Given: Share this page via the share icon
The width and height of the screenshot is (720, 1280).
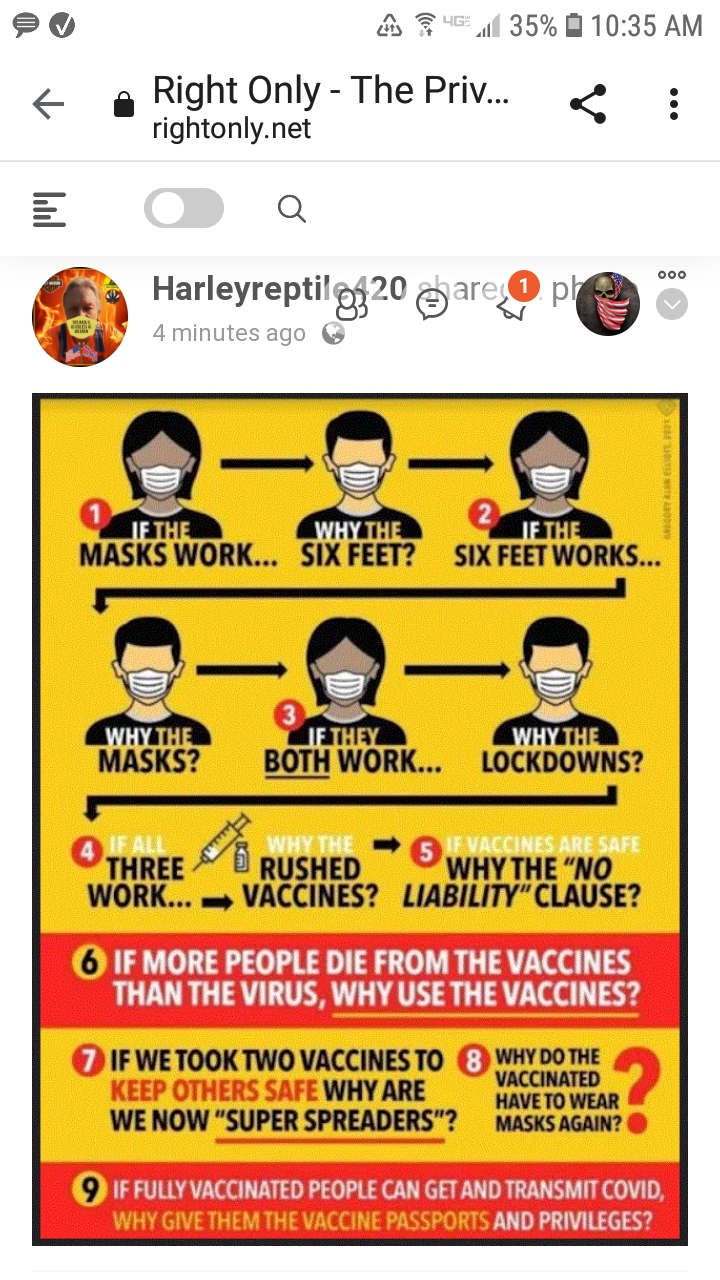Looking at the screenshot, I should [x=588, y=104].
